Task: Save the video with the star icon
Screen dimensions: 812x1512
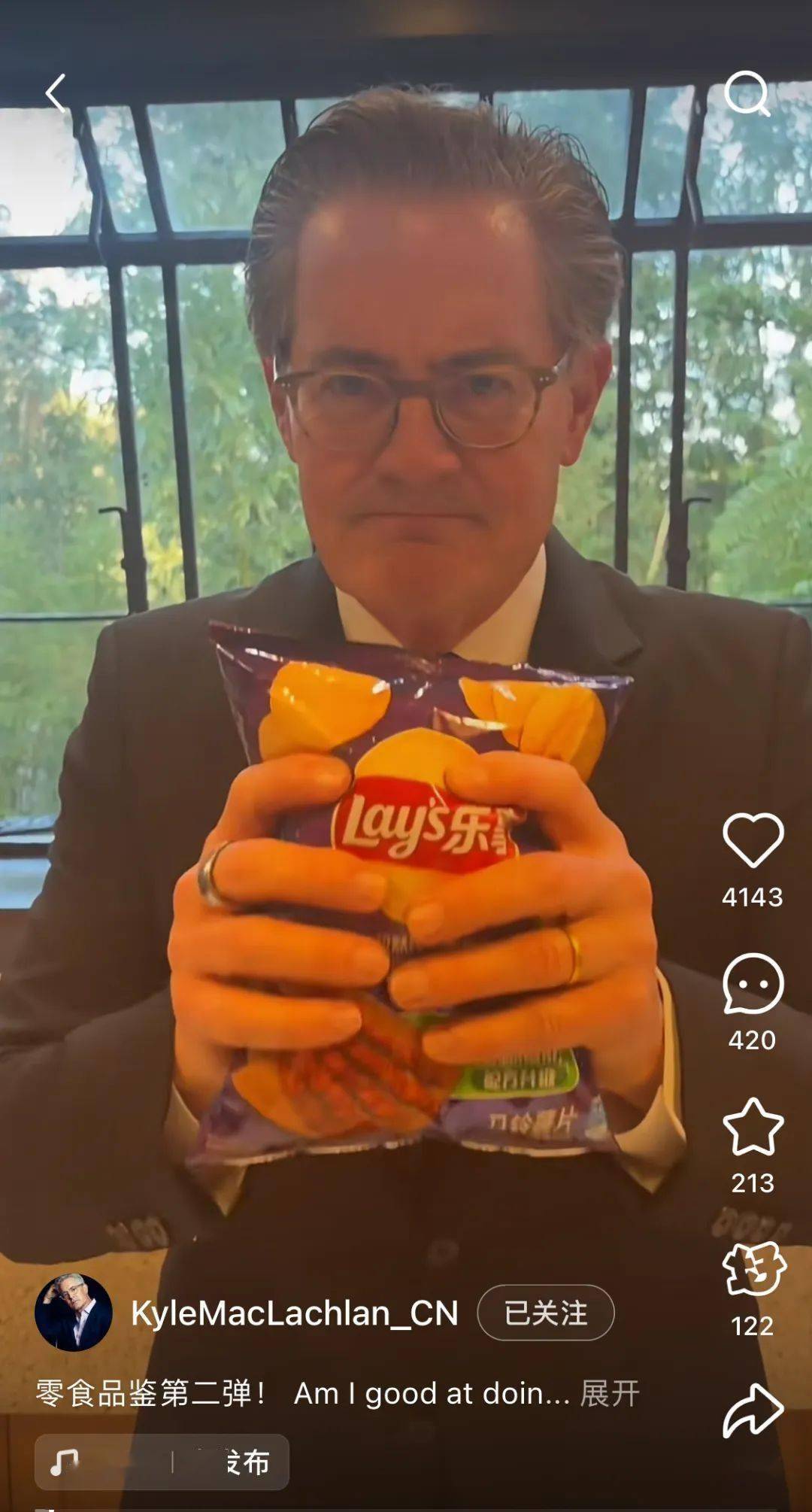Action: point(753,1126)
